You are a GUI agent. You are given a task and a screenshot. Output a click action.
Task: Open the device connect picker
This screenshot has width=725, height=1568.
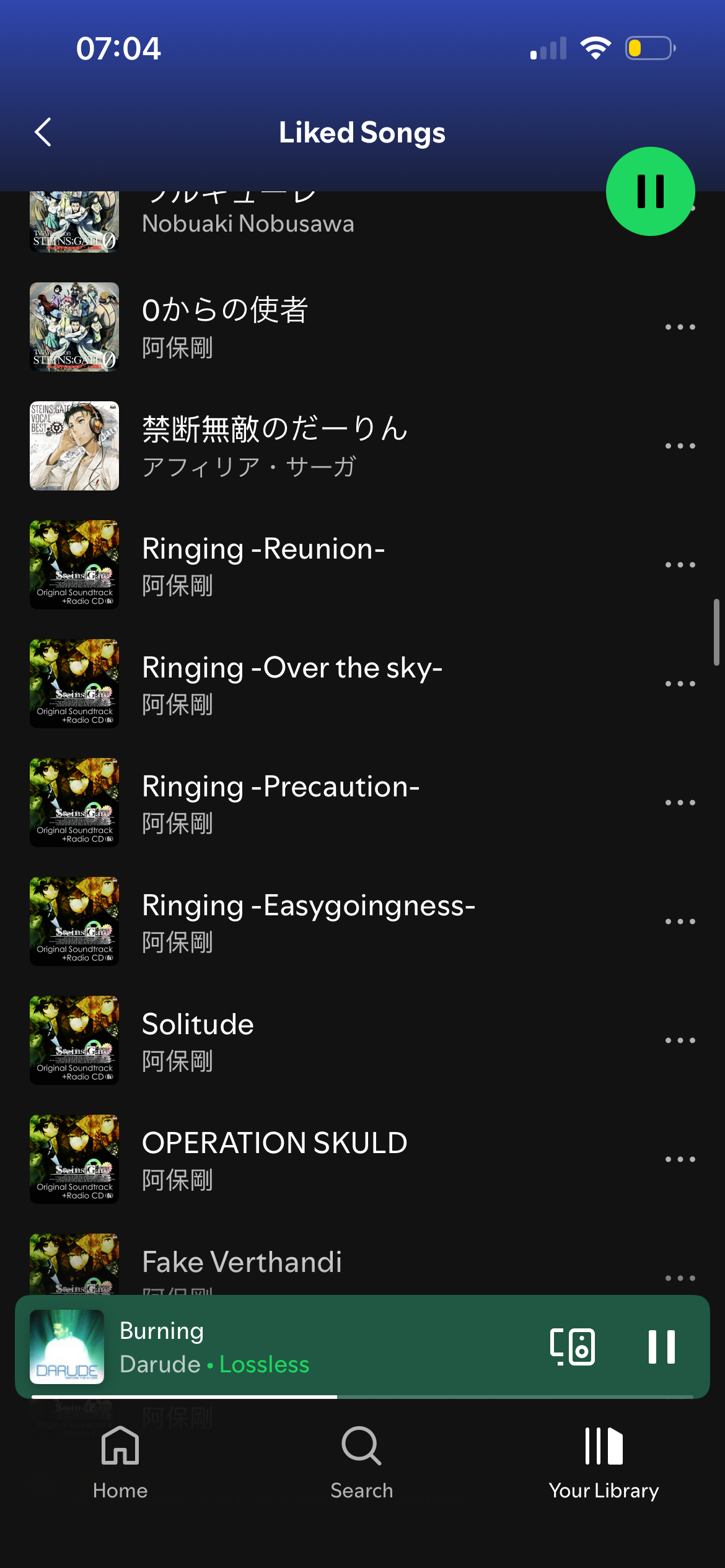coord(572,1346)
